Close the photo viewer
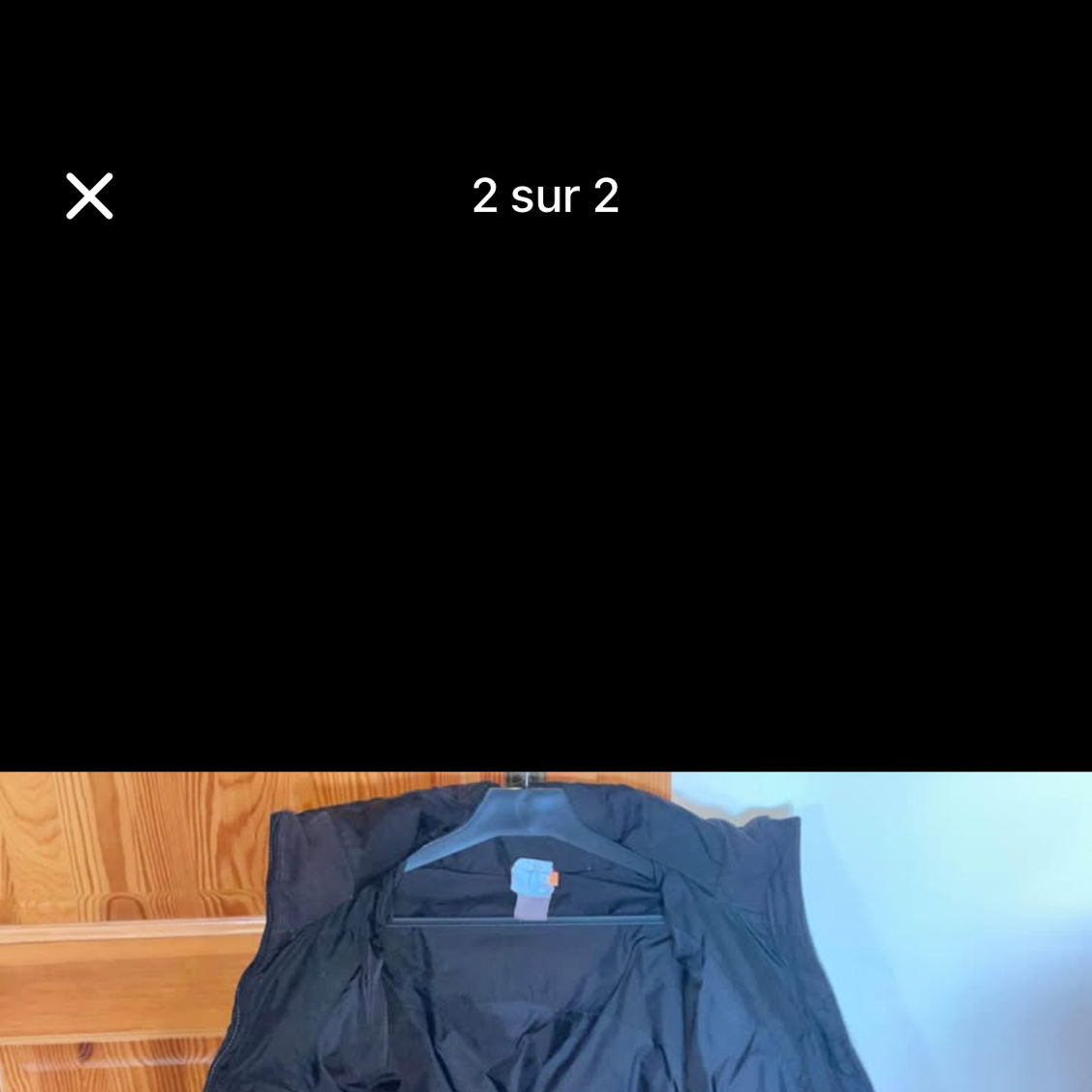Viewport: 1092px width, 1092px height. click(89, 196)
